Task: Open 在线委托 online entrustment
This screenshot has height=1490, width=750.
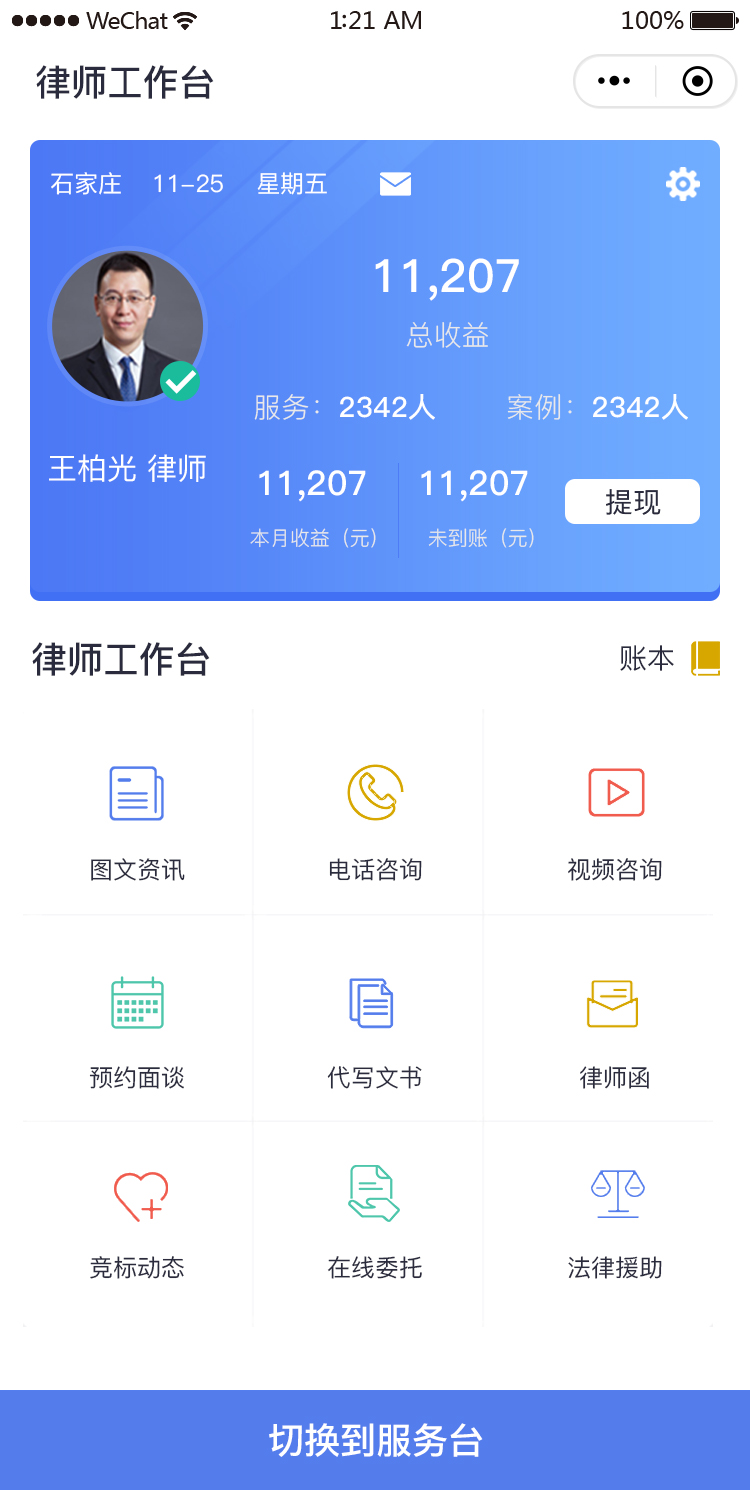Action: click(x=375, y=1222)
